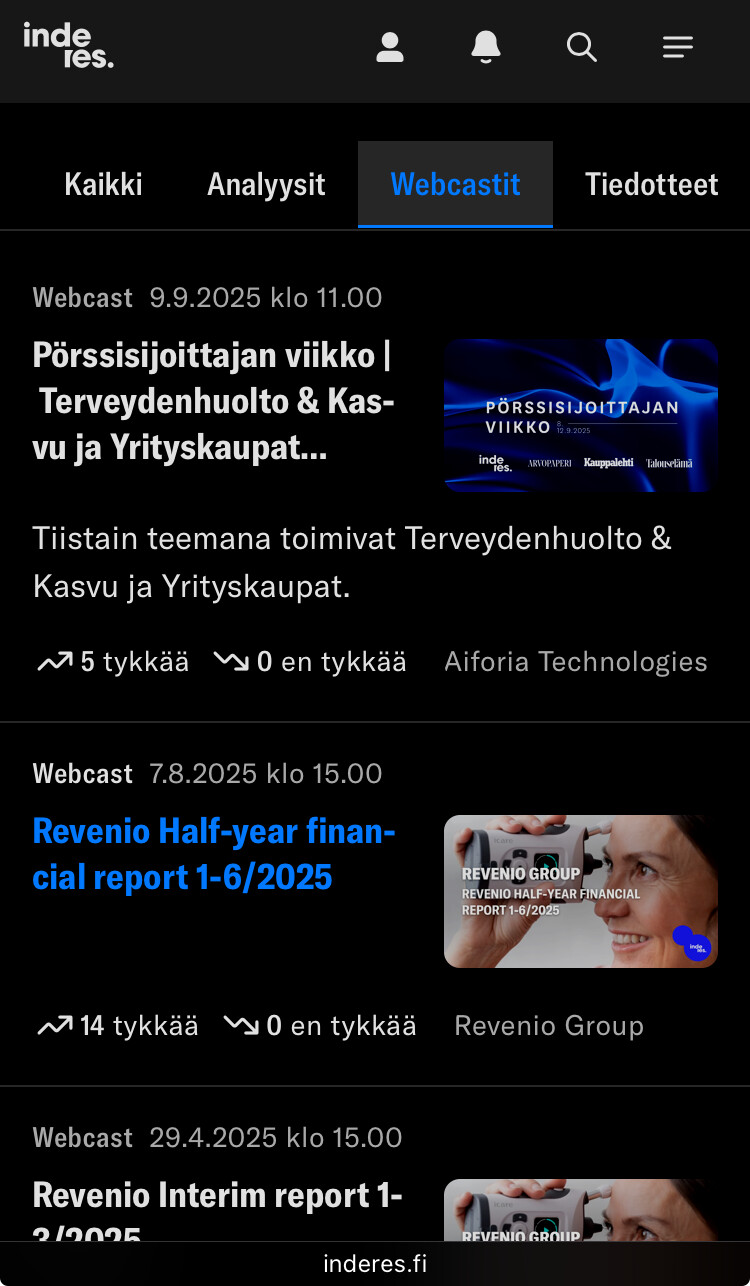Dislike the Revenio Half-year report webcast
750x1286 pixels.
[x=320, y=1026]
